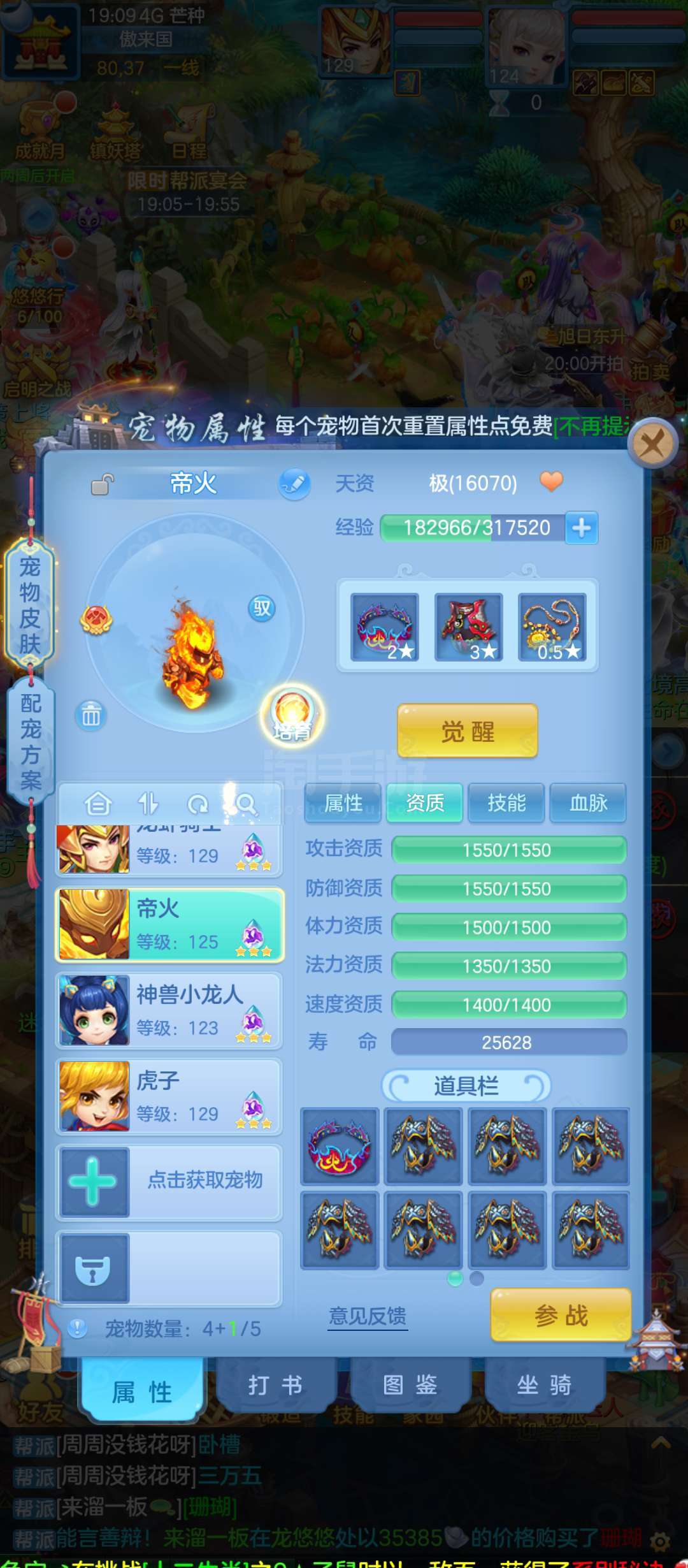Select pet 虎子 in list
This screenshot has height=1568, width=688.
[169, 1096]
